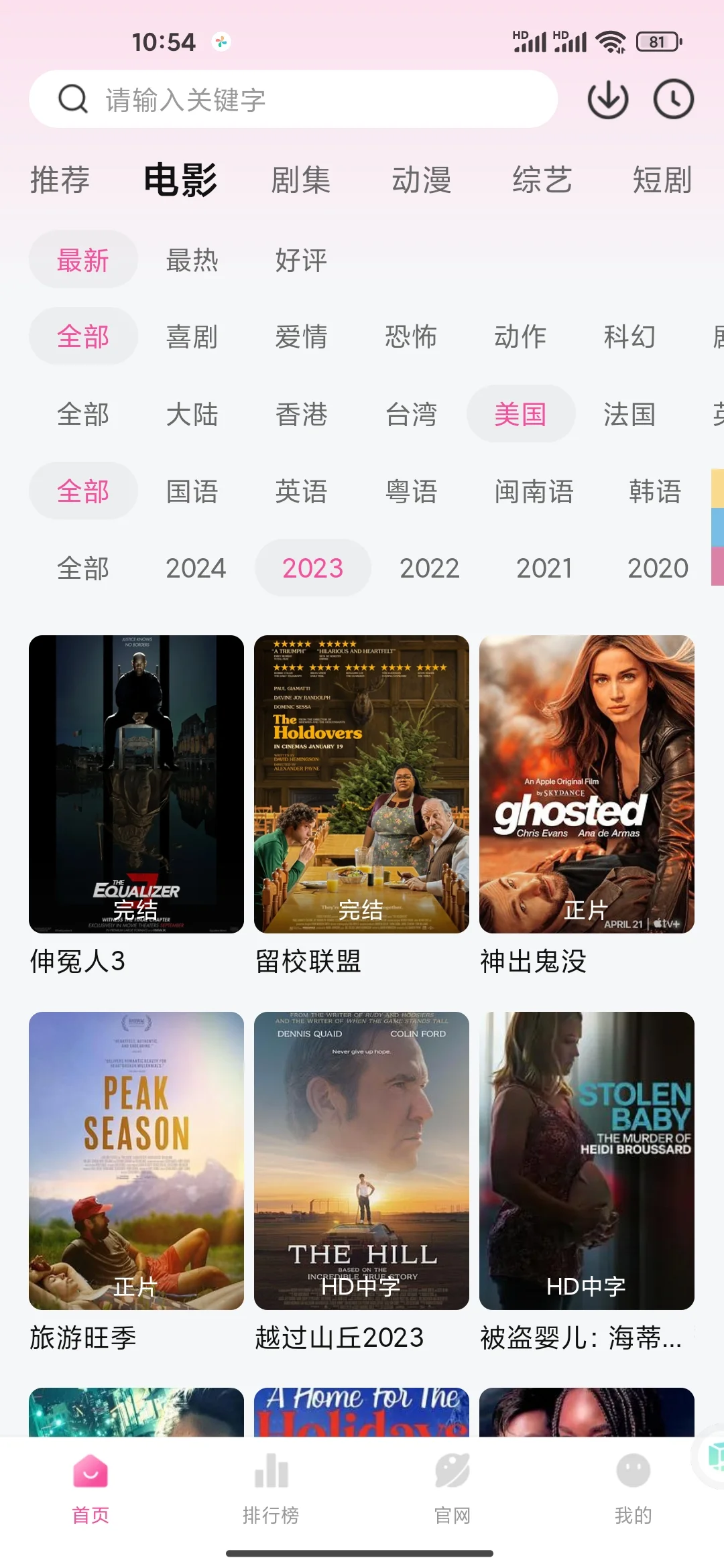Switch to the 推荐 tab

60,180
